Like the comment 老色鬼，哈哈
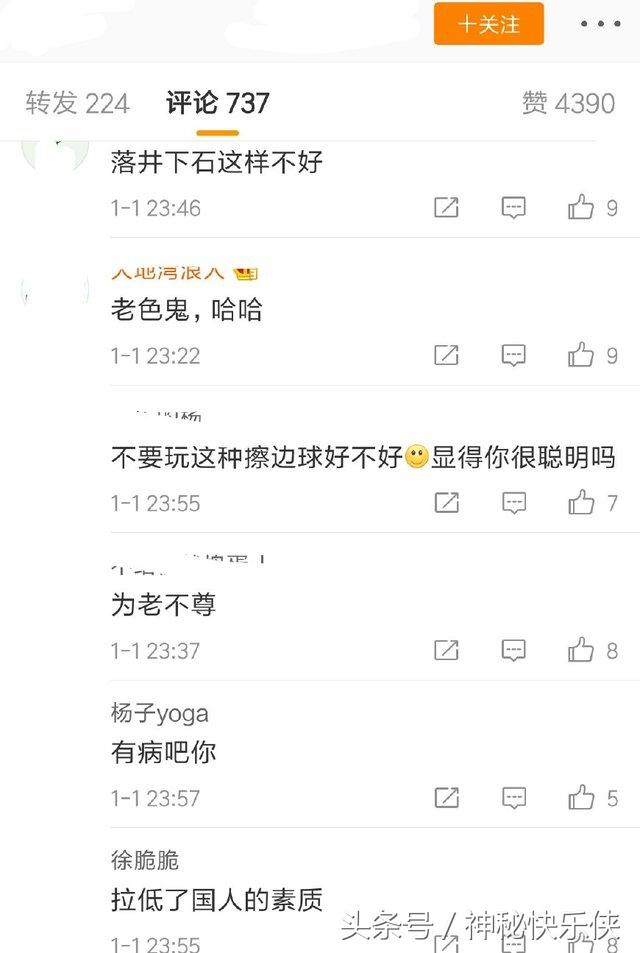This screenshot has width=640, height=953. [x=582, y=355]
